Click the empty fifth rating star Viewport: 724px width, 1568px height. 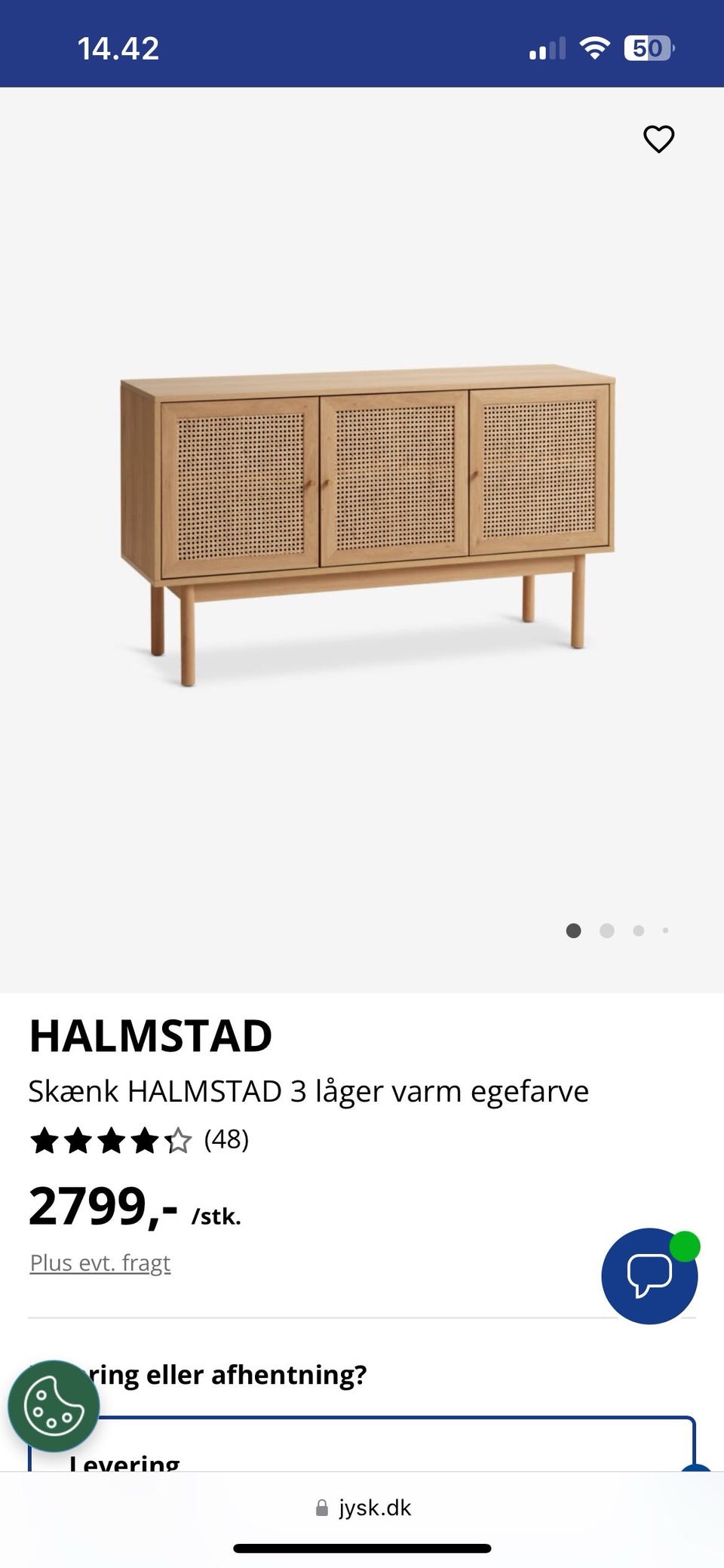(179, 1142)
